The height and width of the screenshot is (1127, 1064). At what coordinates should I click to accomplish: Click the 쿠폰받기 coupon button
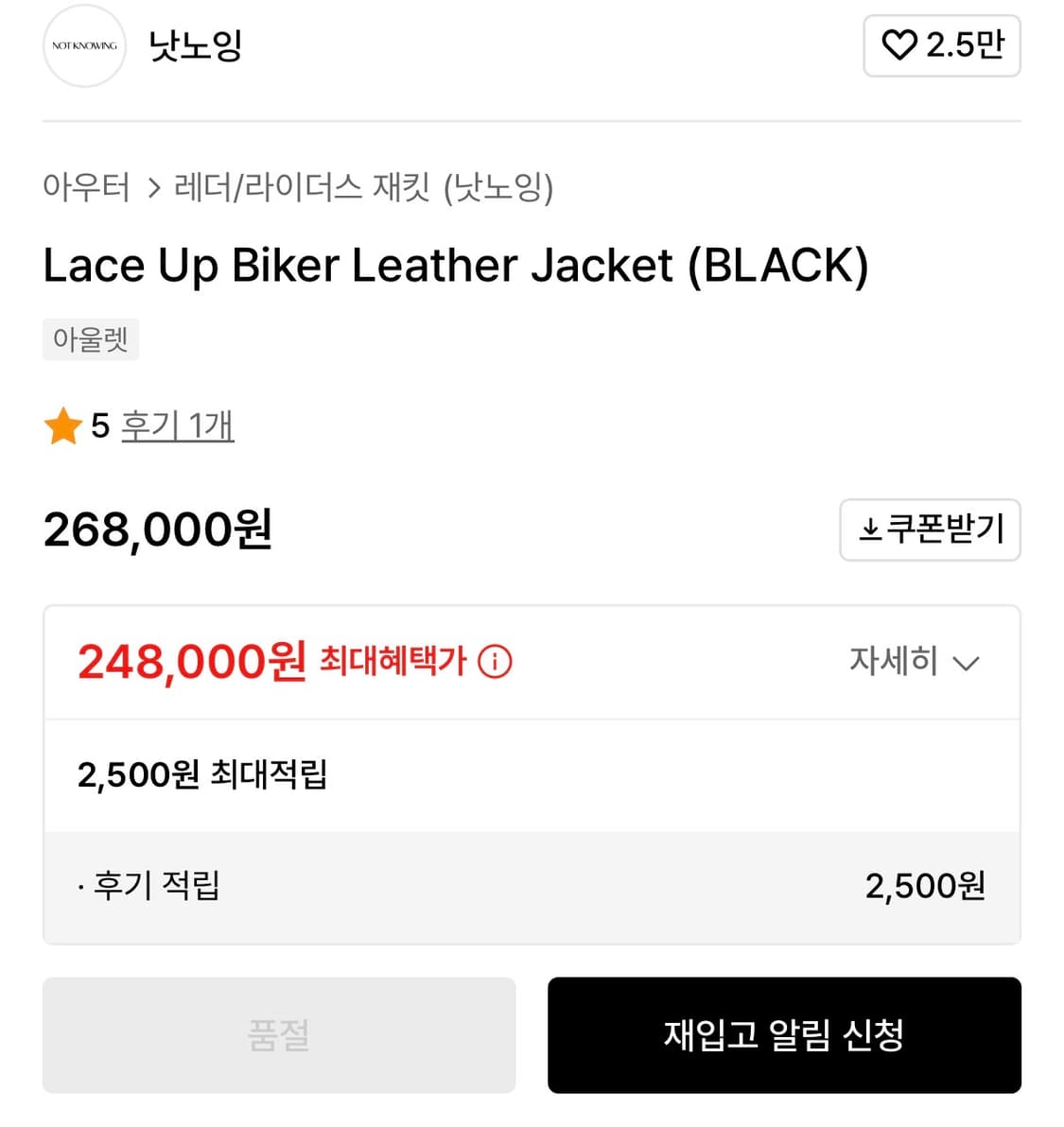(x=930, y=530)
